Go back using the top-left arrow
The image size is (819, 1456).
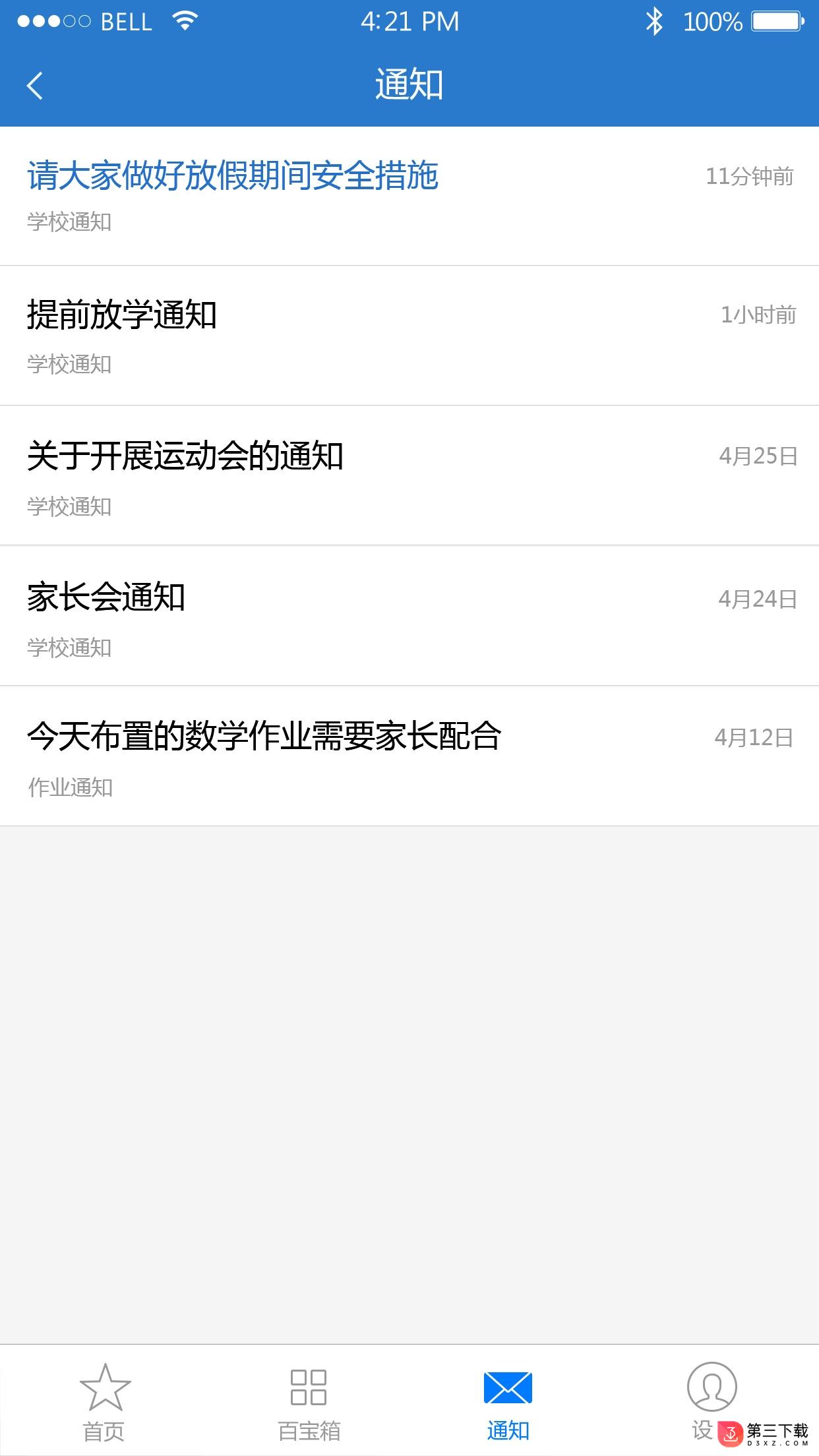pos(35,86)
